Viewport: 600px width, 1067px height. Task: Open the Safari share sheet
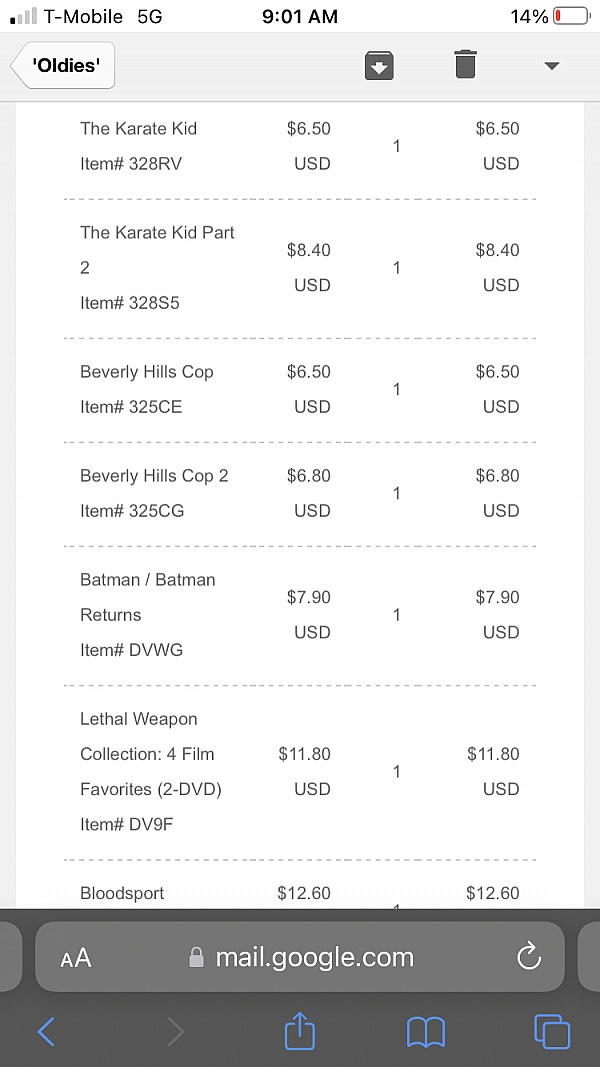coord(299,1030)
